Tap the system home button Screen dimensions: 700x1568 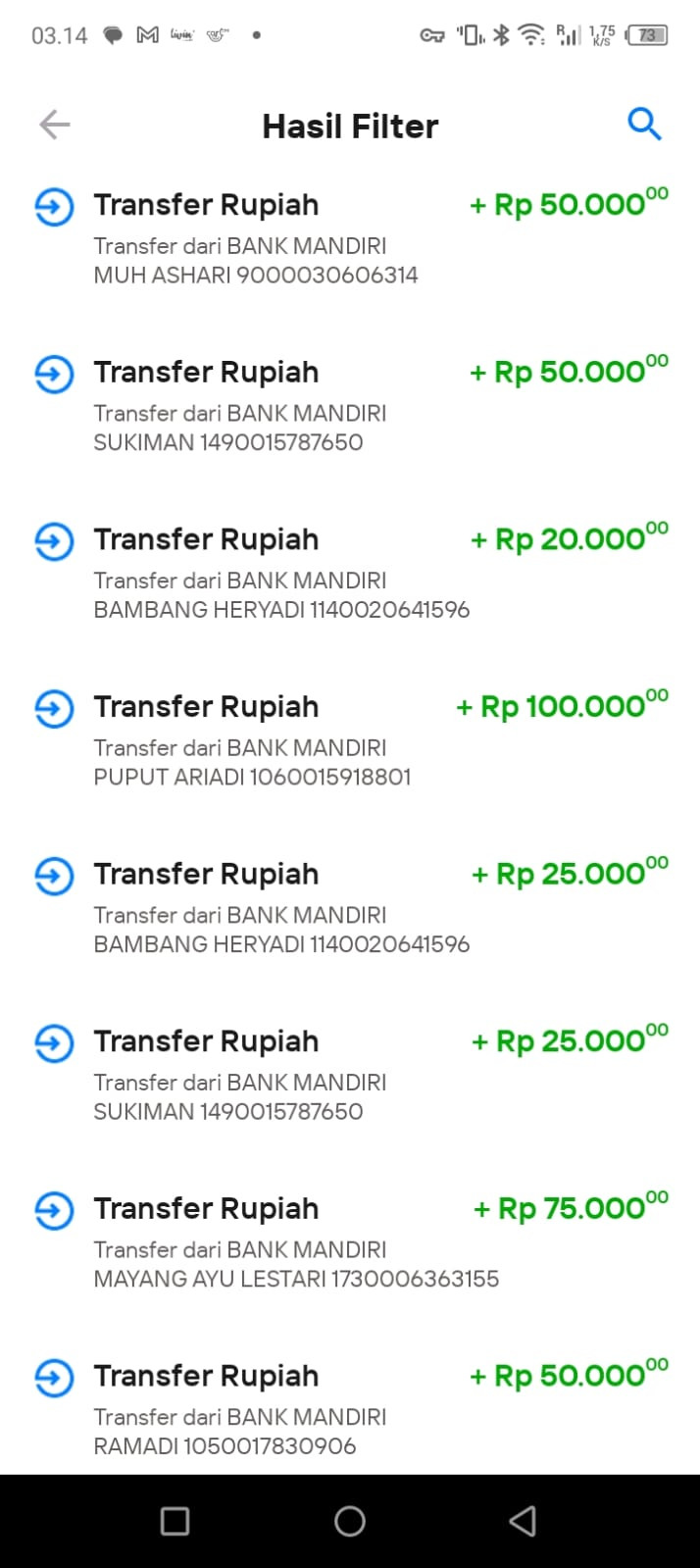[x=350, y=1521]
